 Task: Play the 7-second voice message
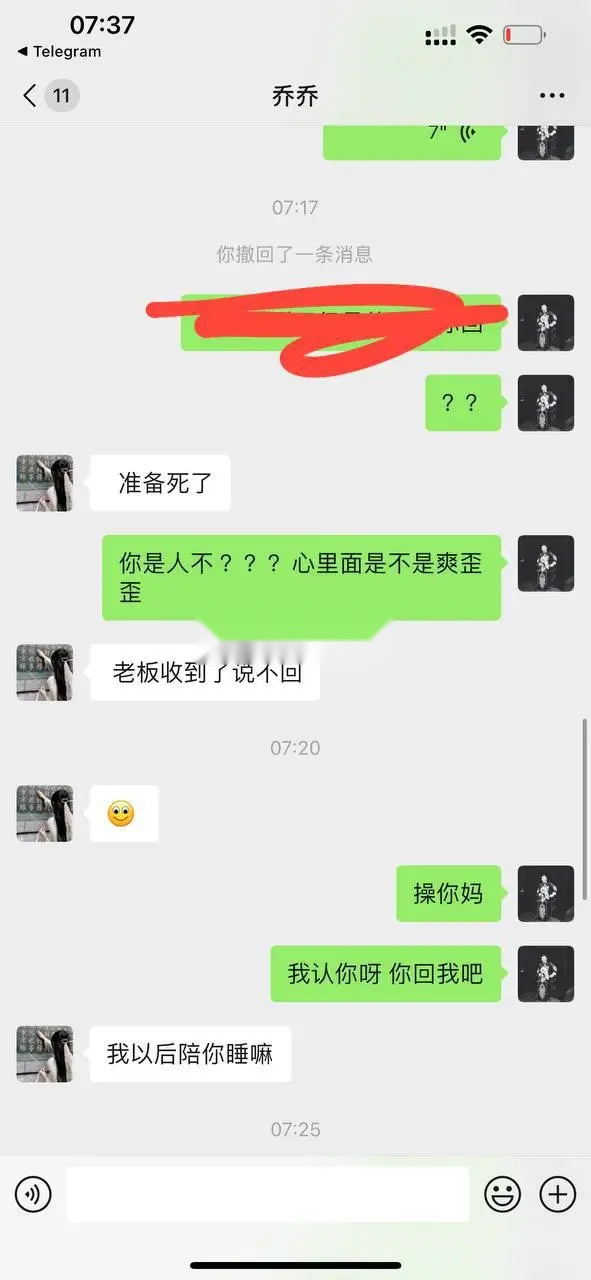coord(411,138)
